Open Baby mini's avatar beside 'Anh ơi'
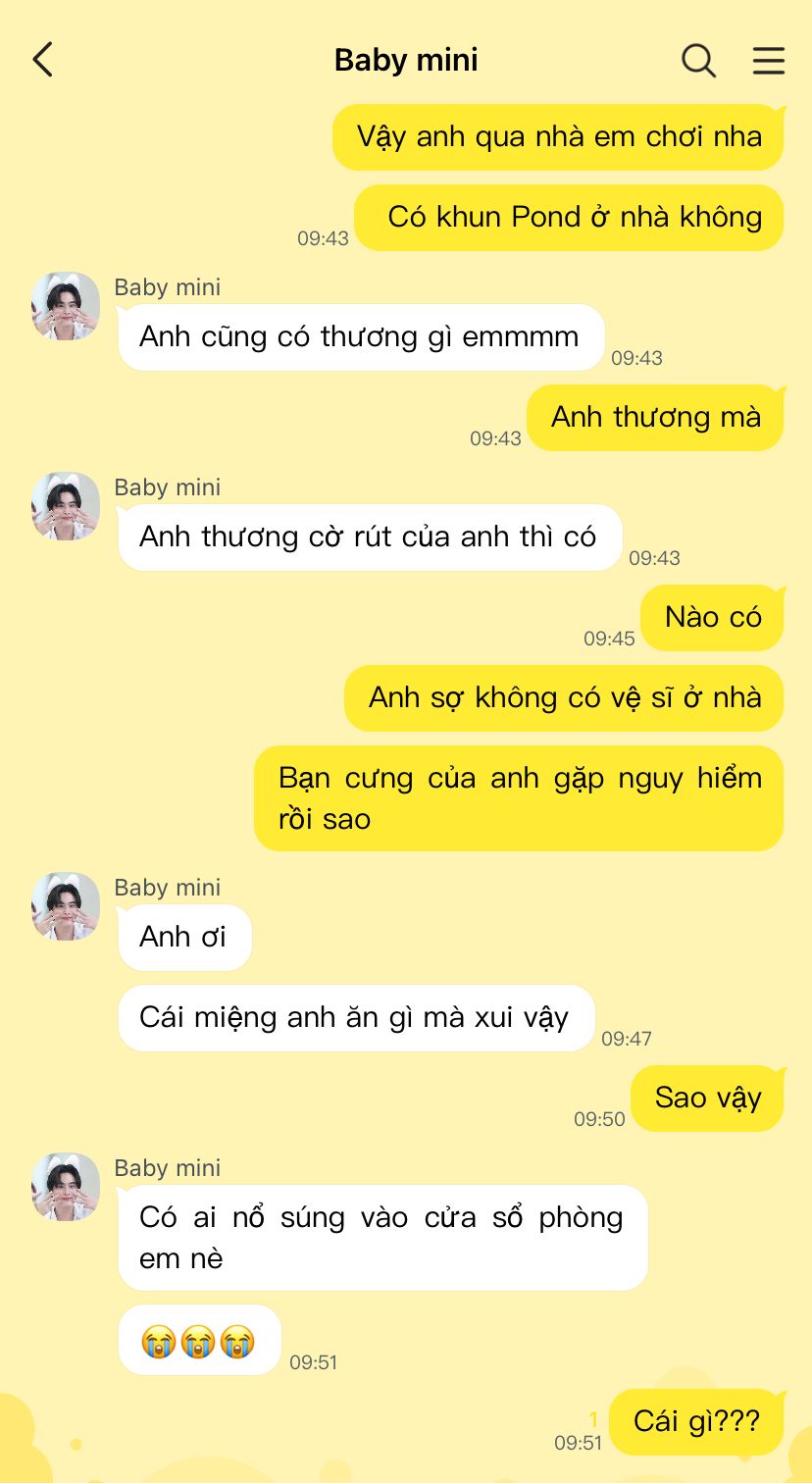Screen dimensions: 812x1483 pyautogui.click(x=66, y=906)
